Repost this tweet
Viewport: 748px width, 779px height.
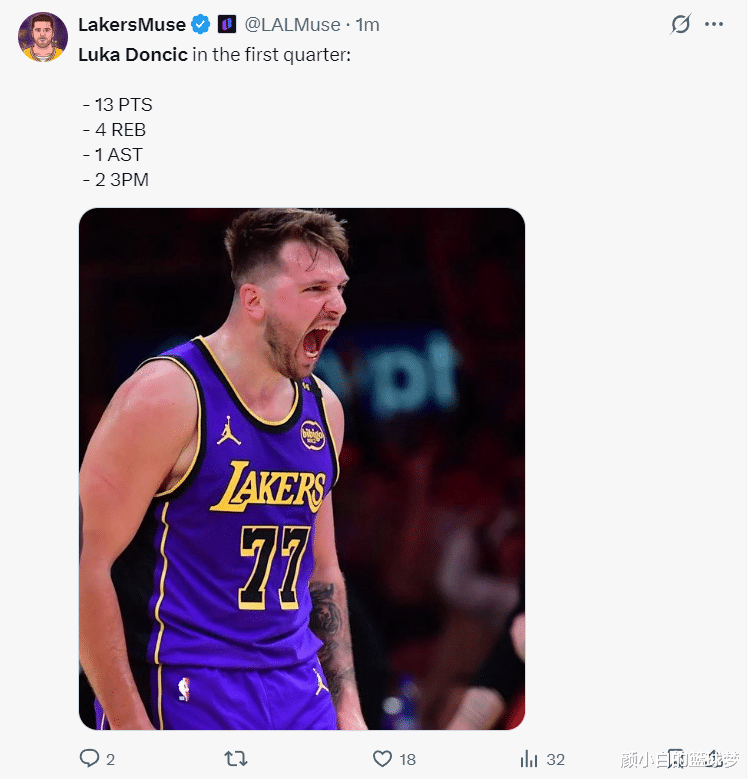(x=236, y=759)
